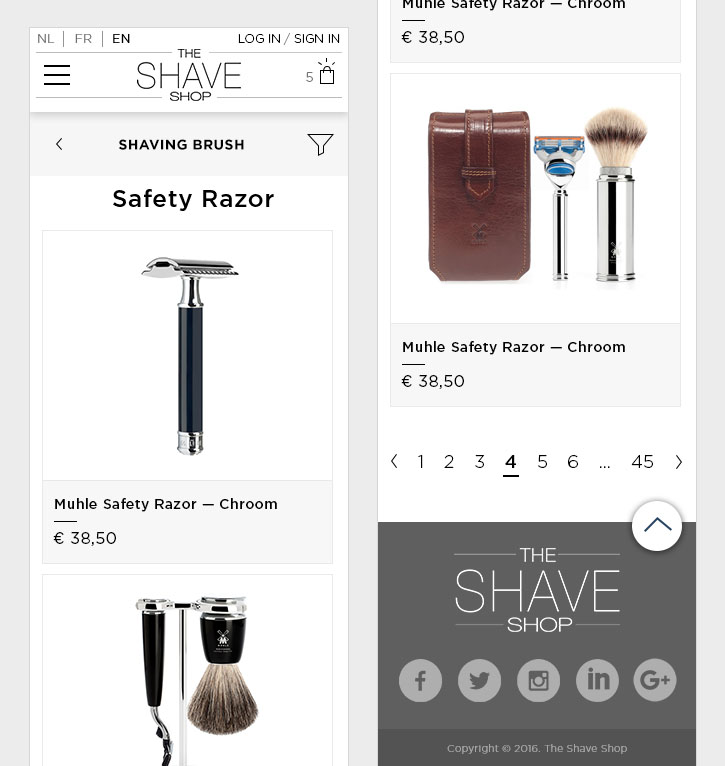Open the shopping bag with 5 items

pos(326,74)
